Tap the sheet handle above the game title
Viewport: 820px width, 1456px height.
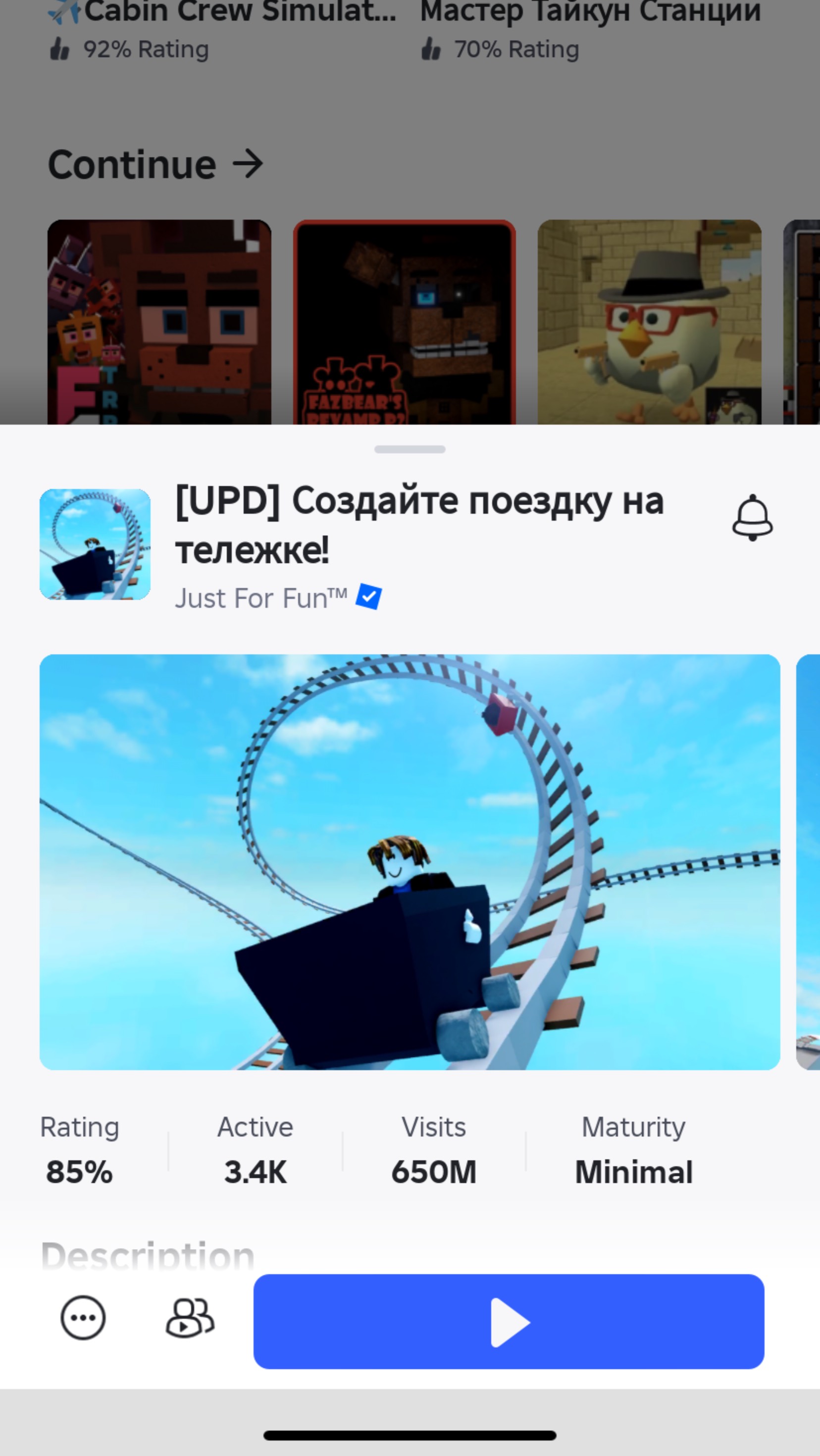click(410, 450)
